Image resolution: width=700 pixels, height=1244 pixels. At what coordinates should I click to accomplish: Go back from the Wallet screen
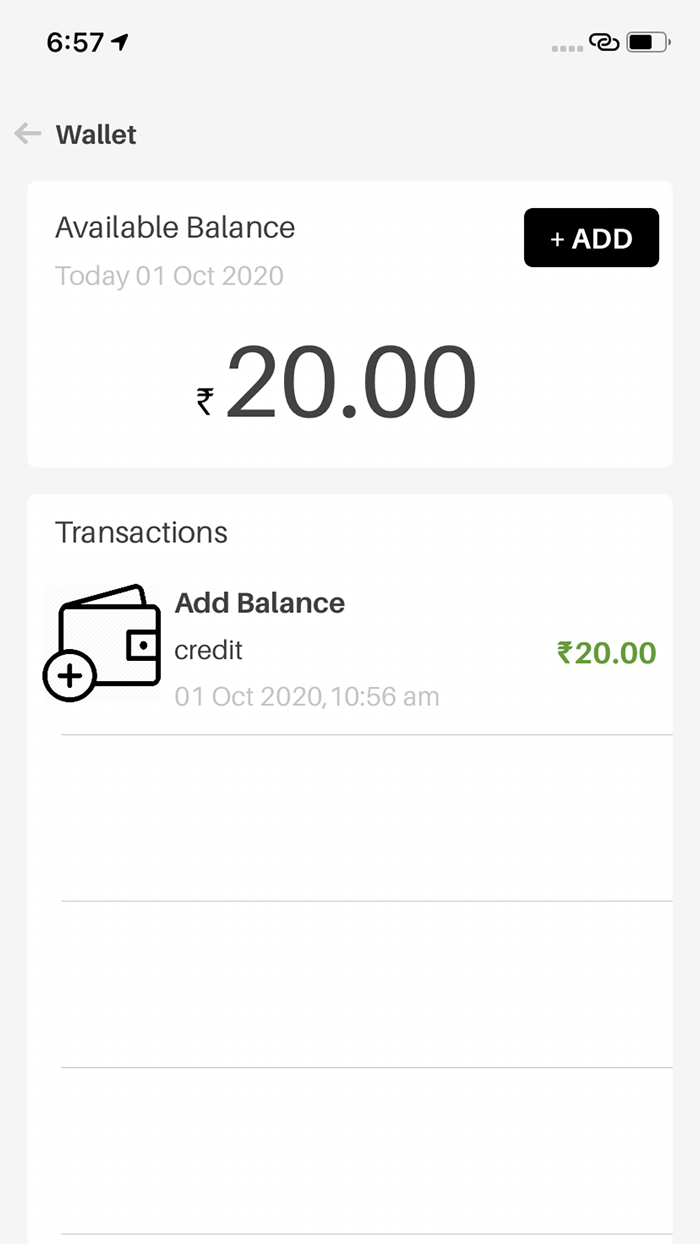point(28,134)
